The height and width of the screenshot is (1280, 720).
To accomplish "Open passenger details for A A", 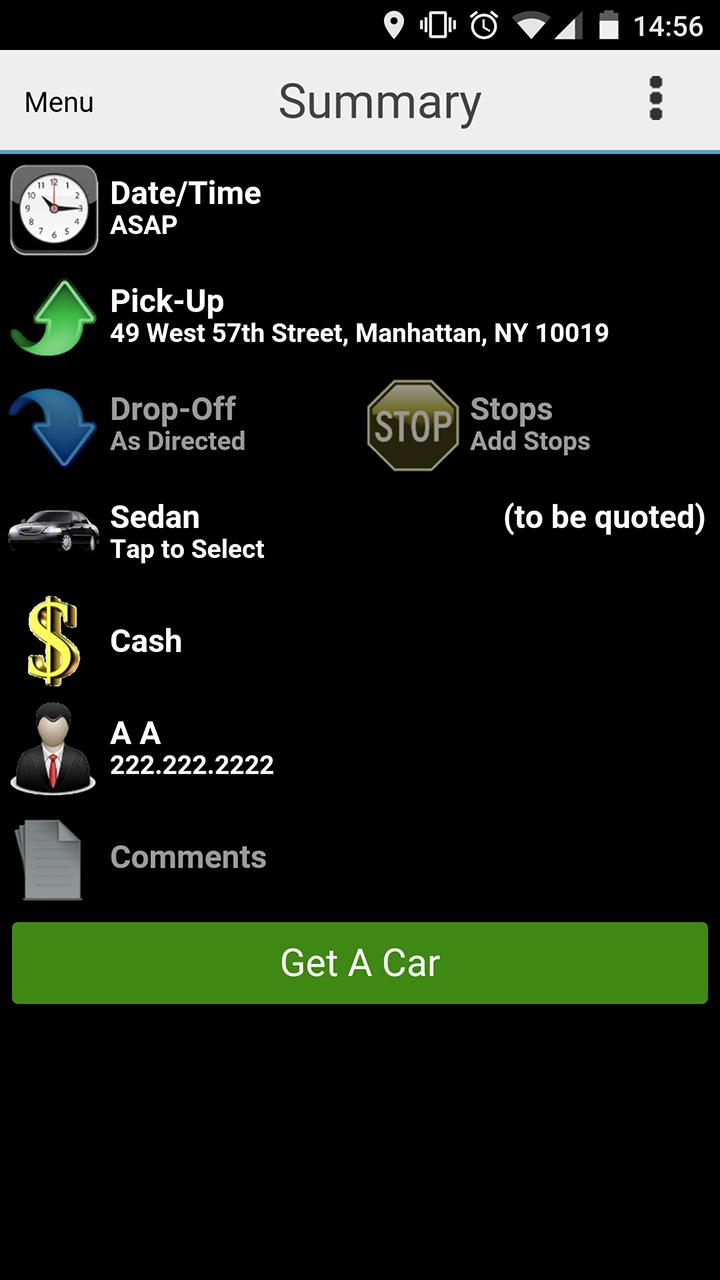I will [x=191, y=748].
